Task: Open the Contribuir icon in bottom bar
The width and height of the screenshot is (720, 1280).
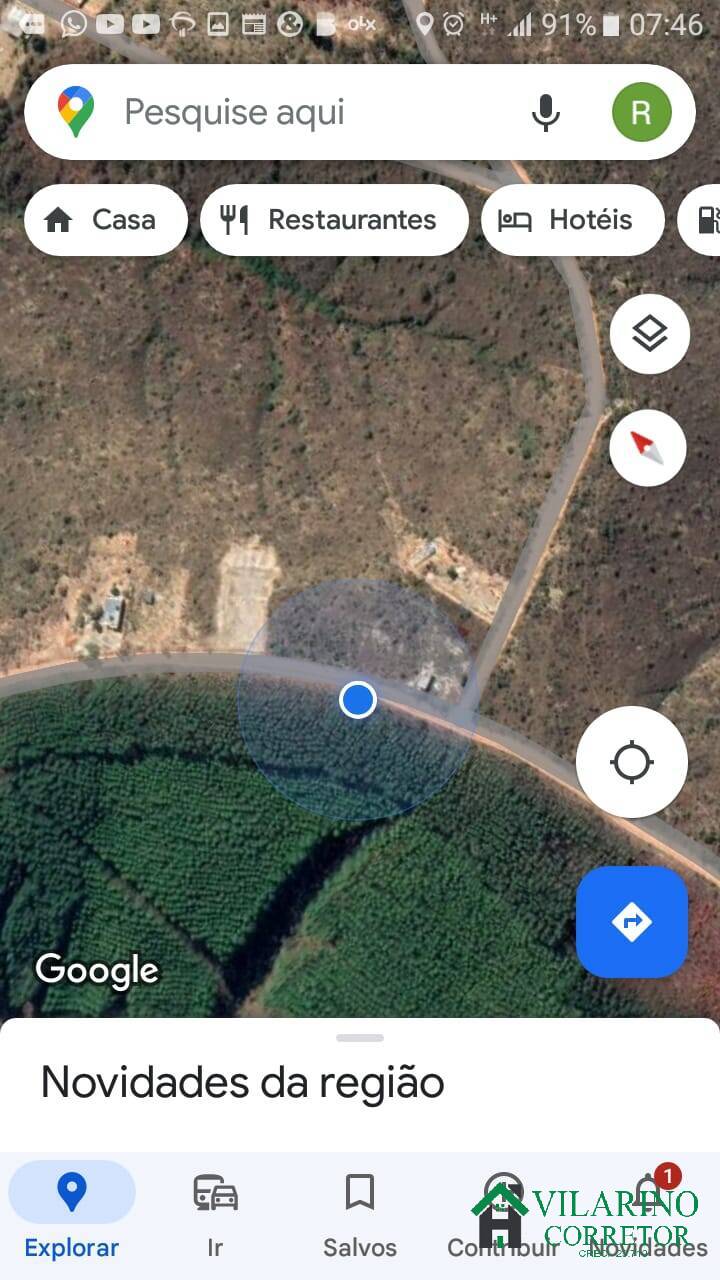Action: [503, 1193]
